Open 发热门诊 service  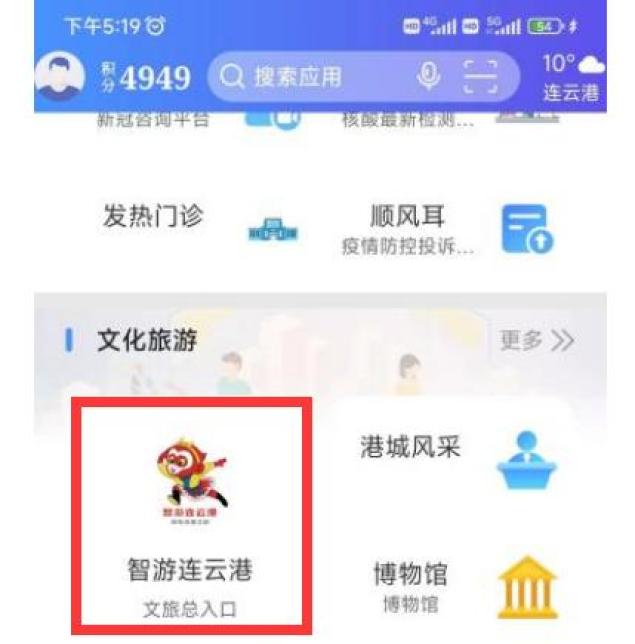[x=199, y=228]
